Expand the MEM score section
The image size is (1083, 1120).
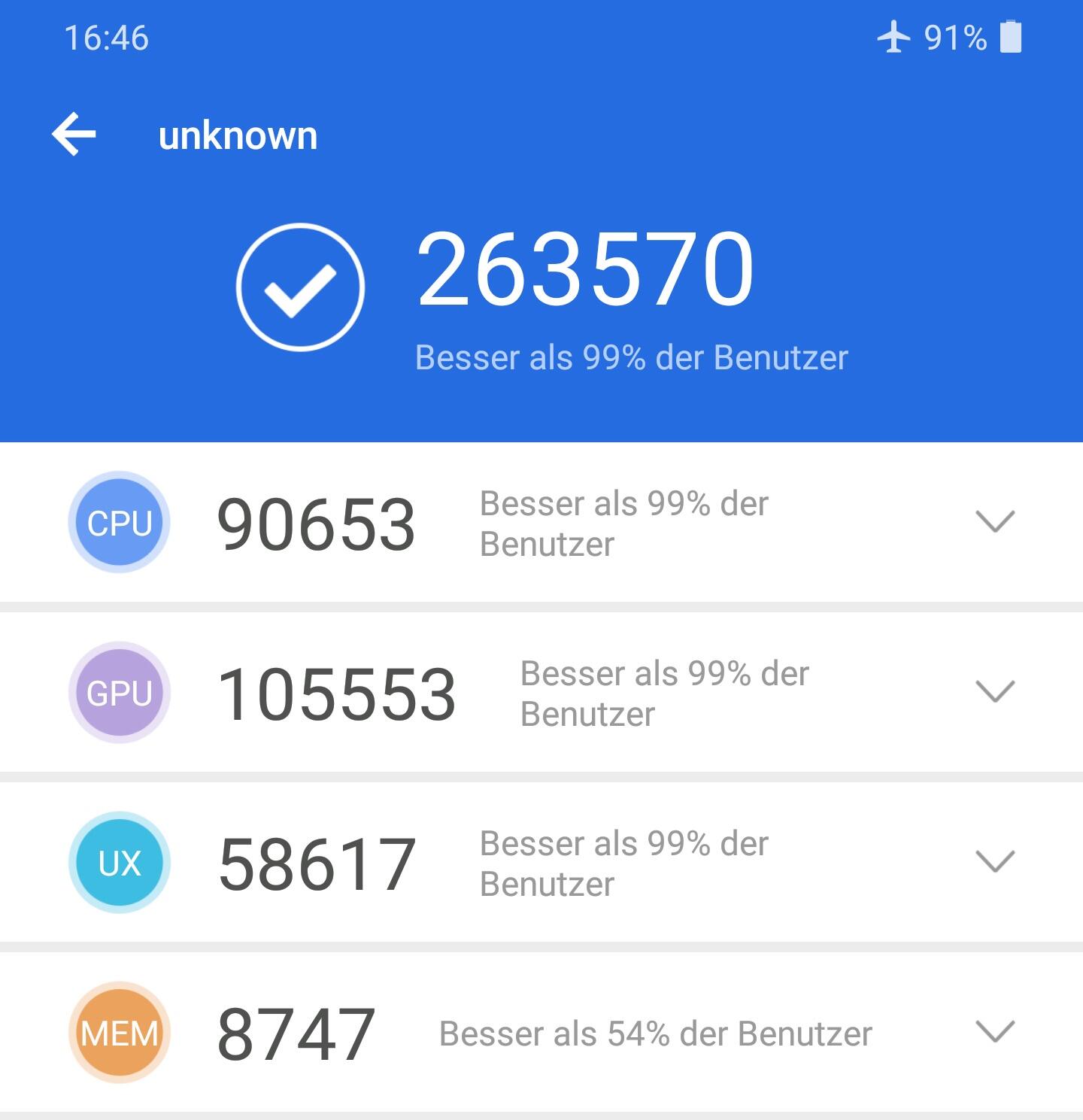(994, 1031)
